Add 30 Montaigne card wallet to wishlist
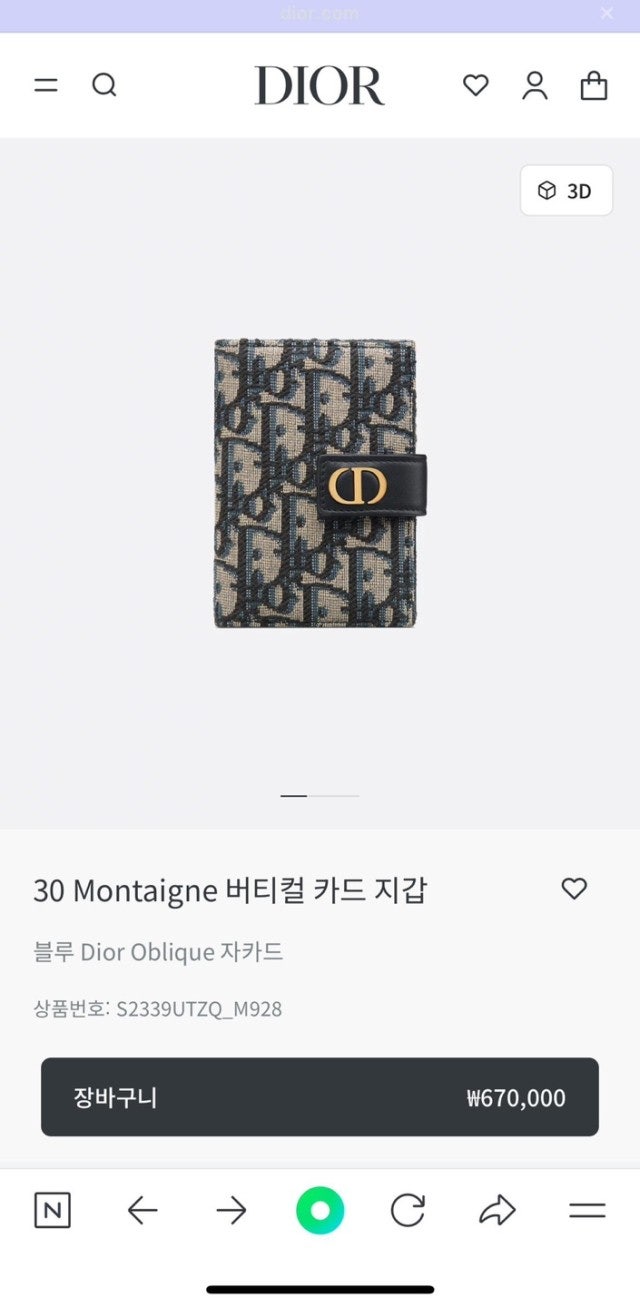The image size is (640, 1307). (574, 888)
